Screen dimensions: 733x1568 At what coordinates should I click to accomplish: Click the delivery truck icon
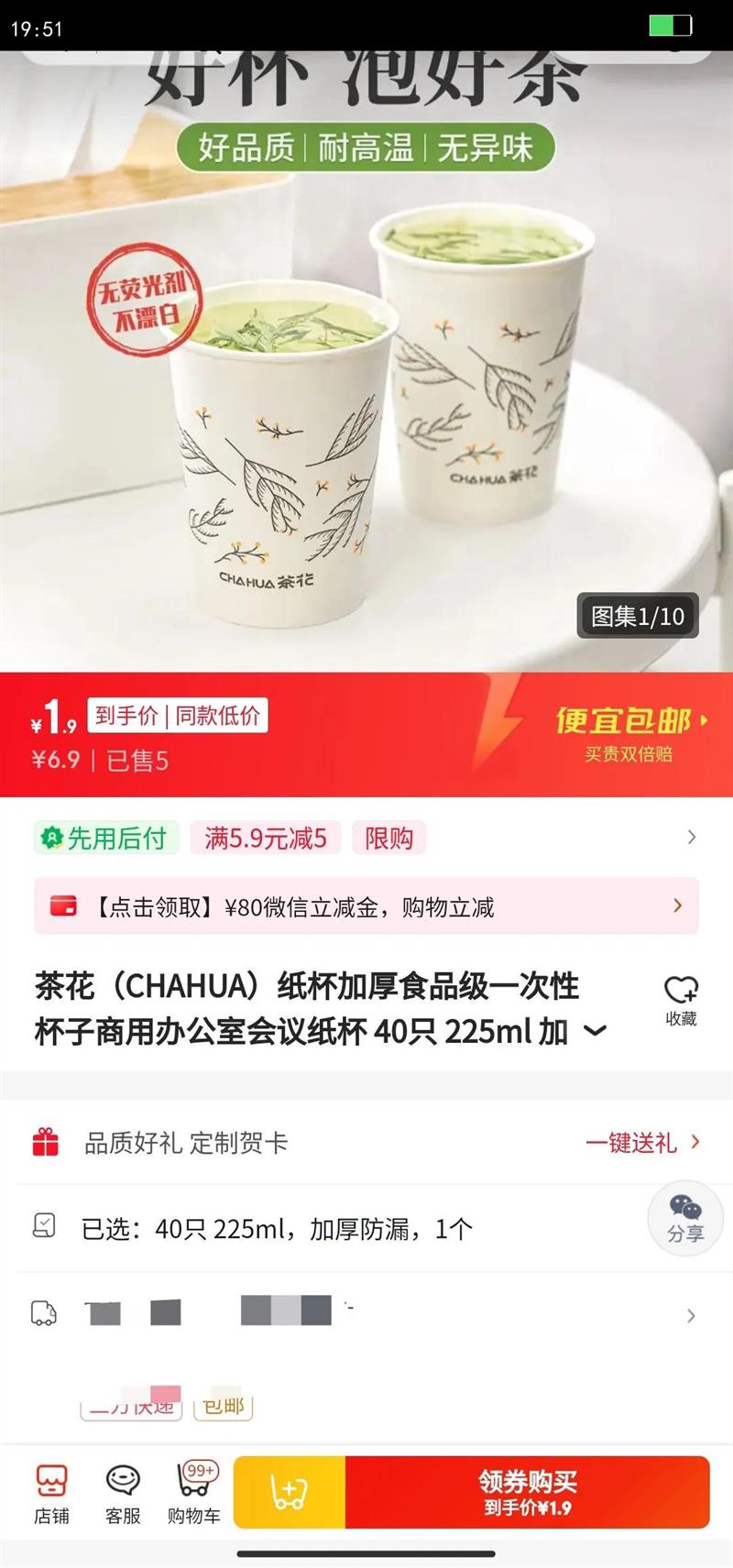44,1314
